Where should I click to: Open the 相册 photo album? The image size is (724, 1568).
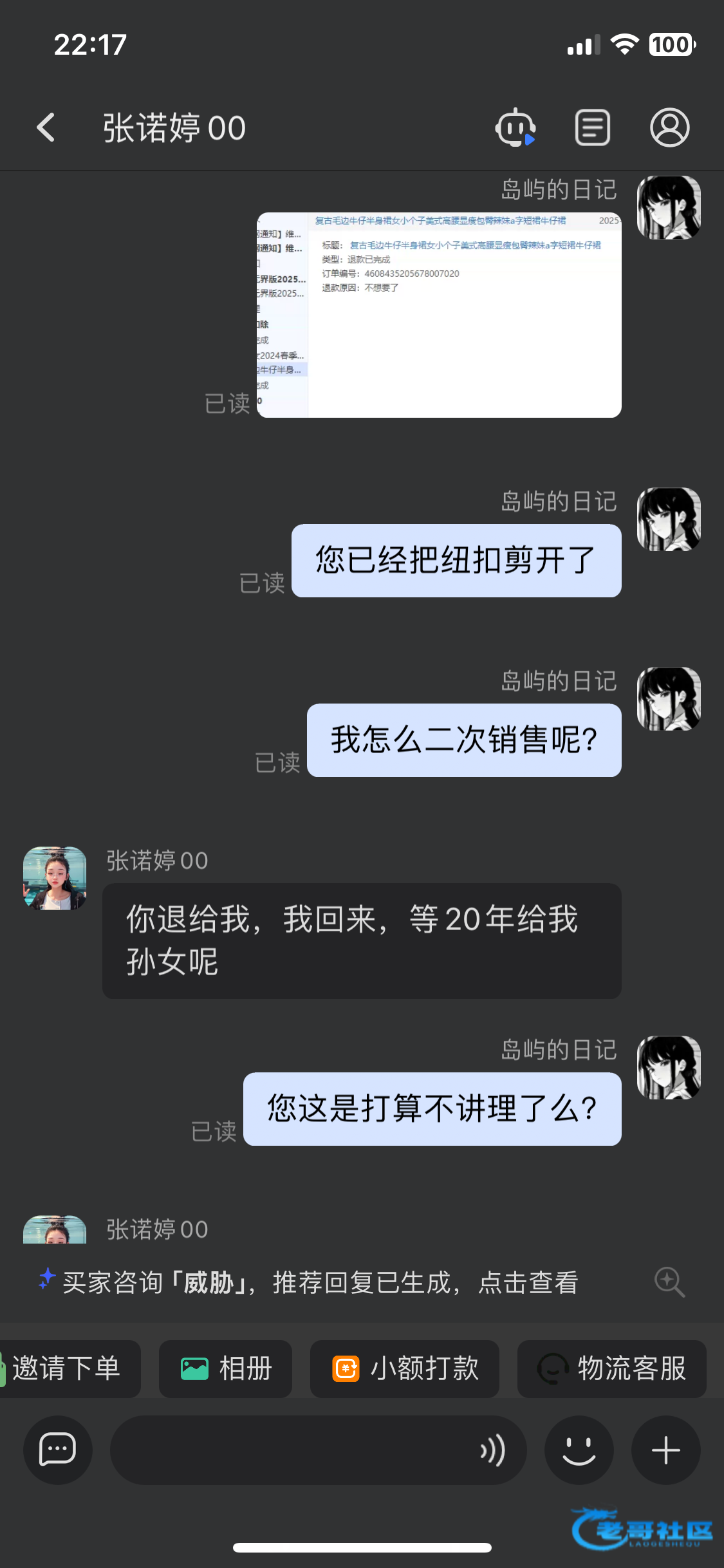pyautogui.click(x=225, y=1368)
